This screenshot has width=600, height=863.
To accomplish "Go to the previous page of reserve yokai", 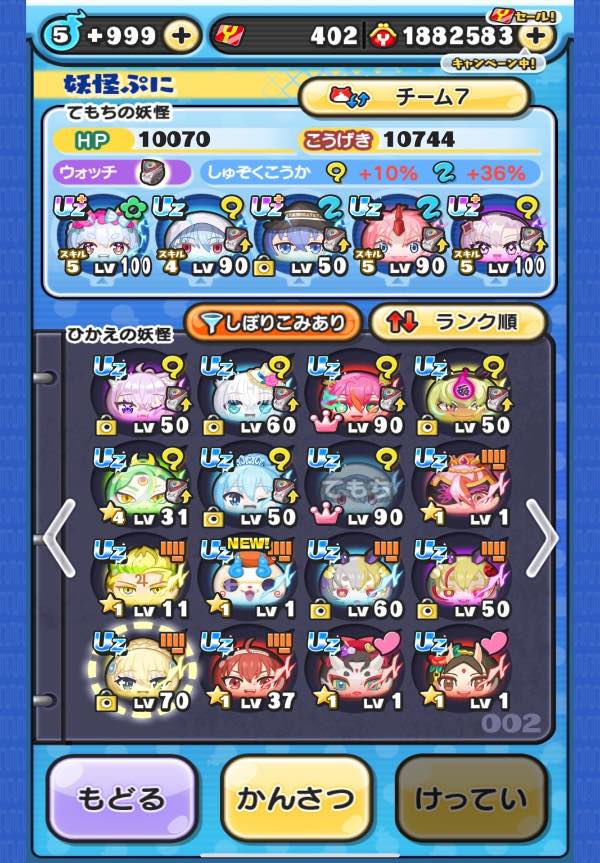I will click(59, 538).
